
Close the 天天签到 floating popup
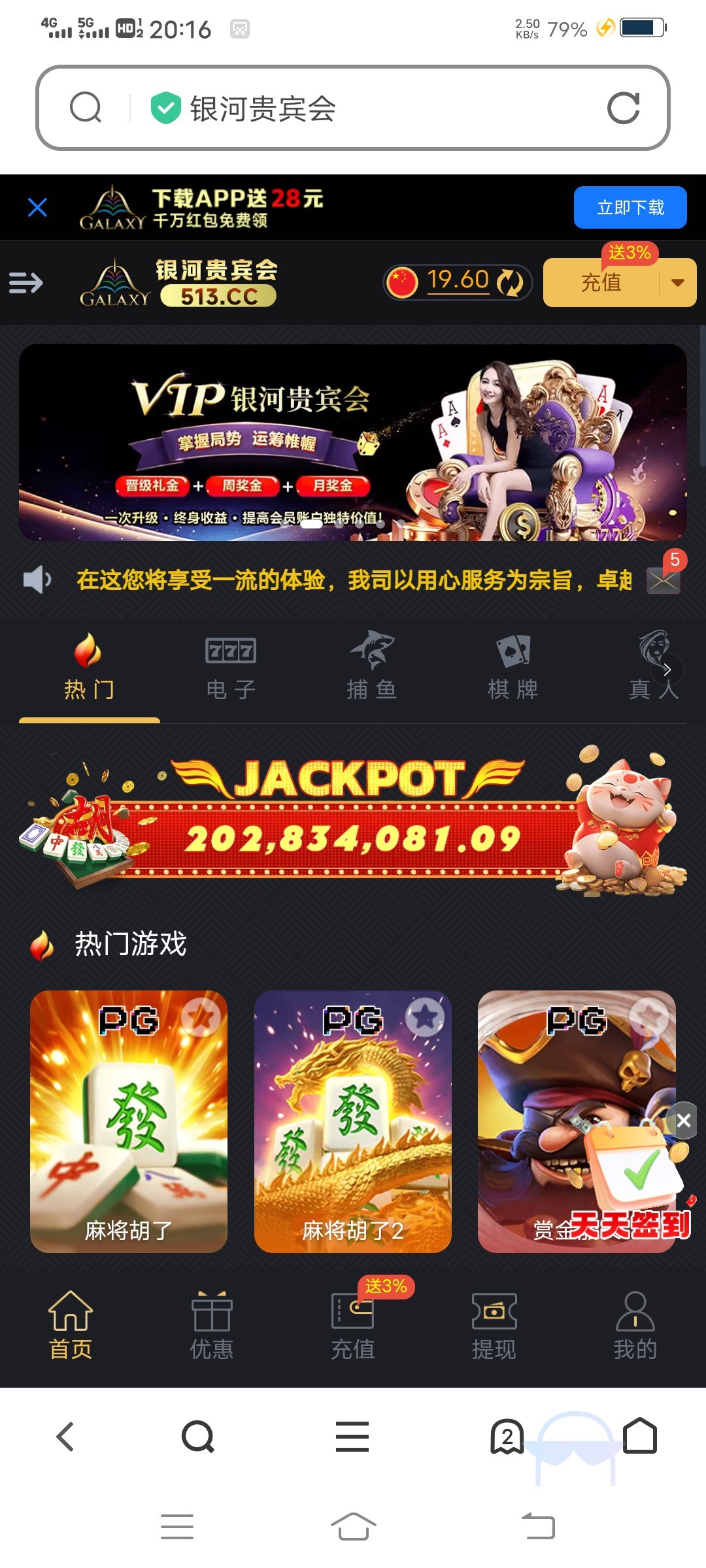tap(683, 1120)
